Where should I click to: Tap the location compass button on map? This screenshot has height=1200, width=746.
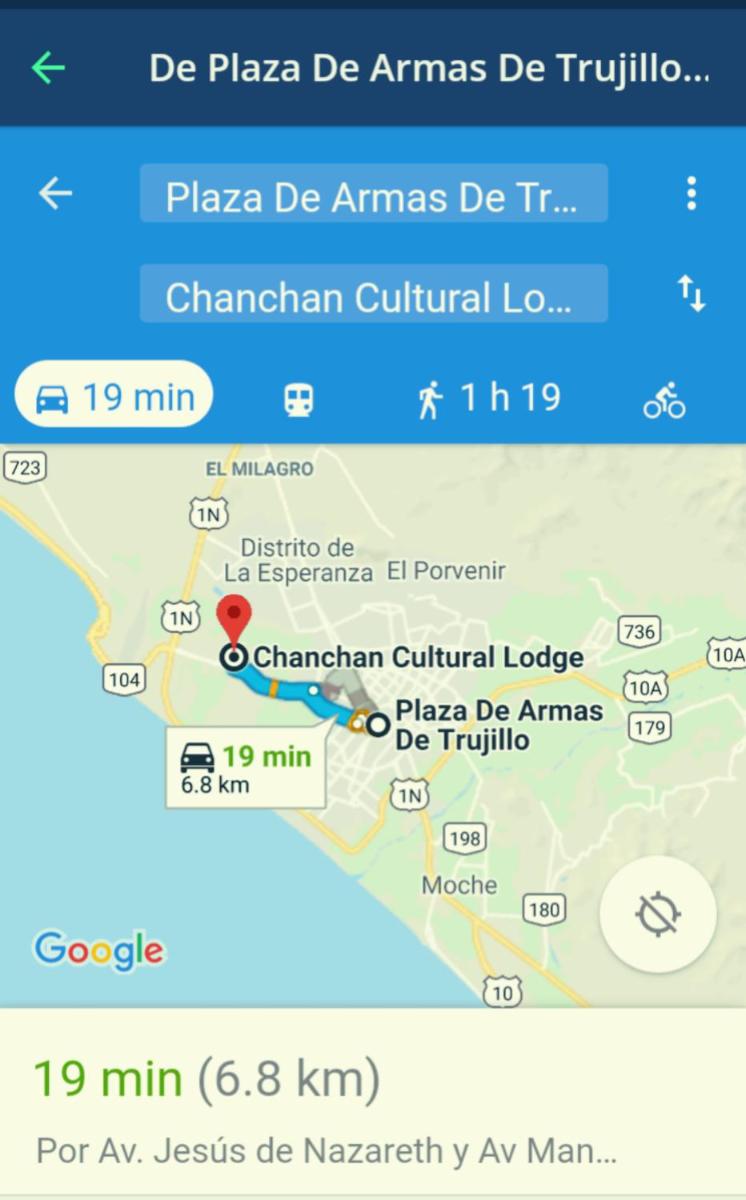pos(658,914)
